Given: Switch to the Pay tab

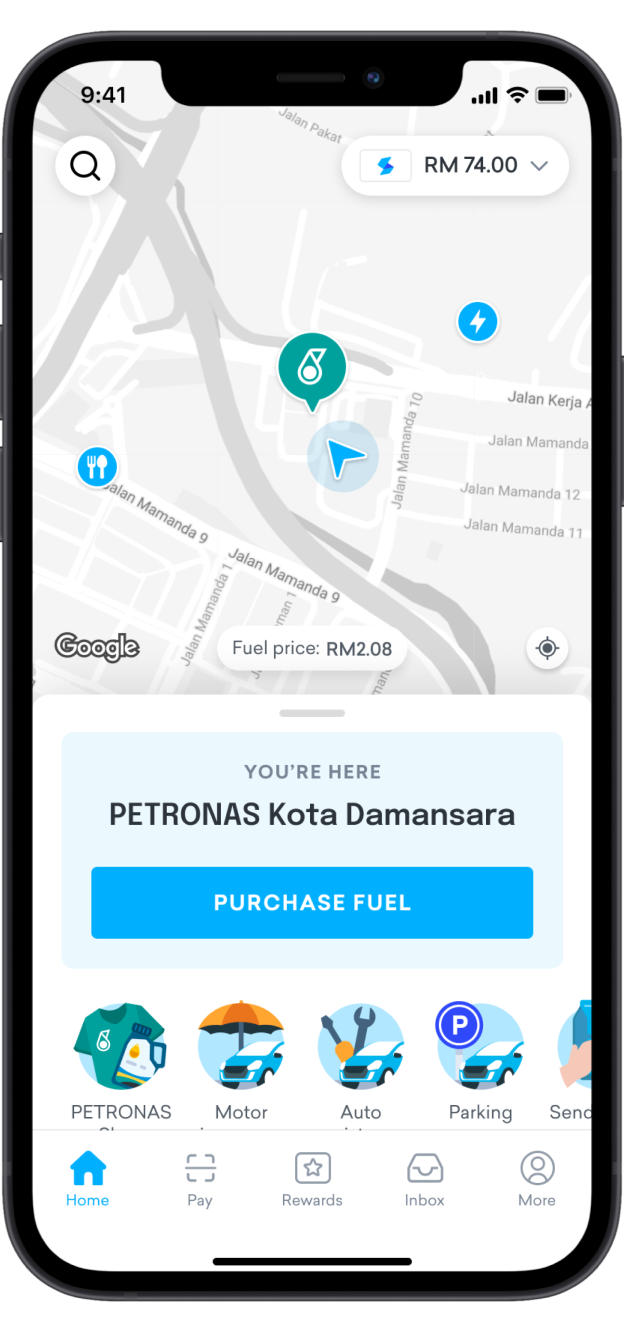Looking at the screenshot, I should pyautogui.click(x=200, y=1180).
